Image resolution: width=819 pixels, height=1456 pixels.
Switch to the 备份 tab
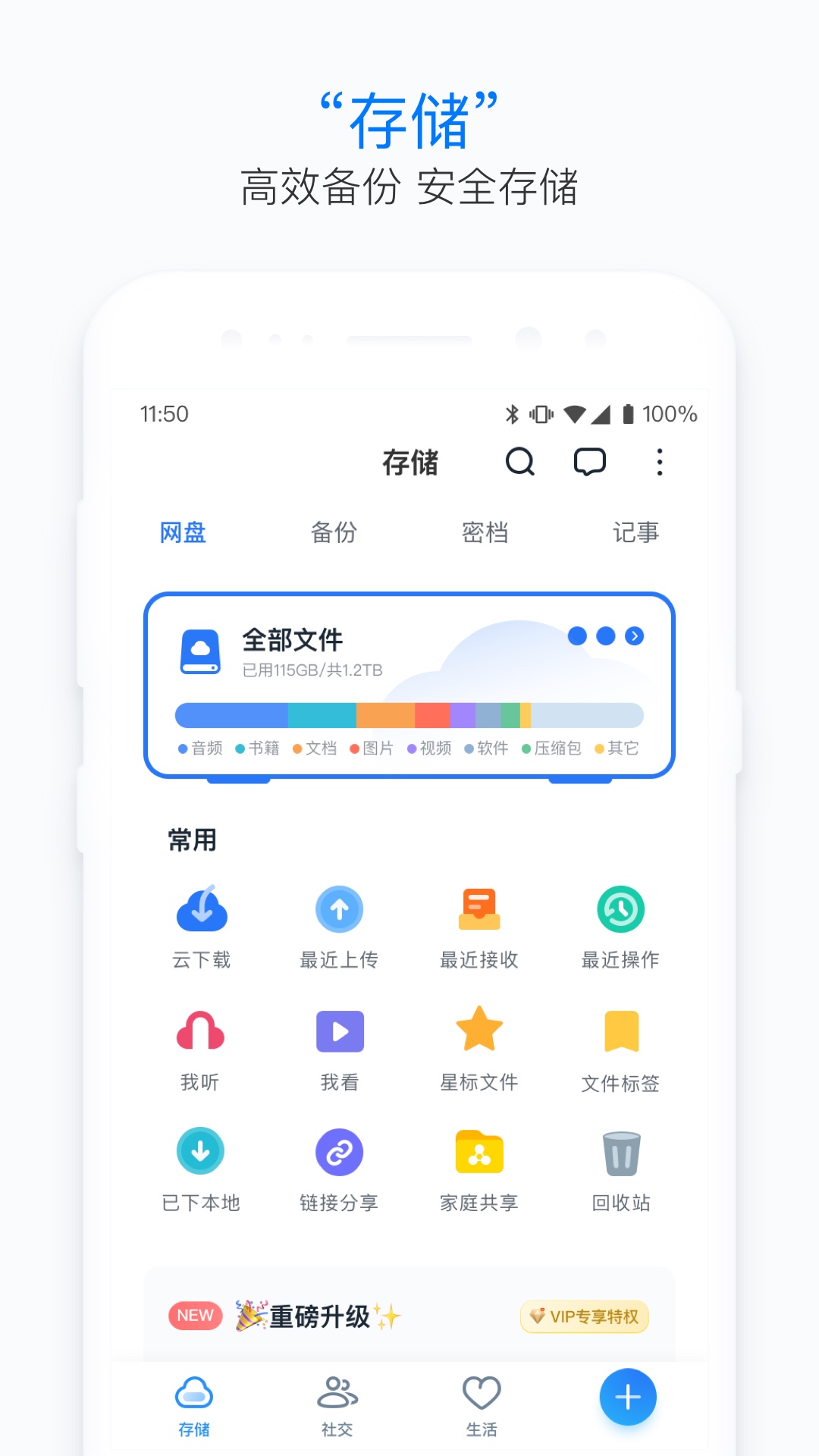click(332, 532)
